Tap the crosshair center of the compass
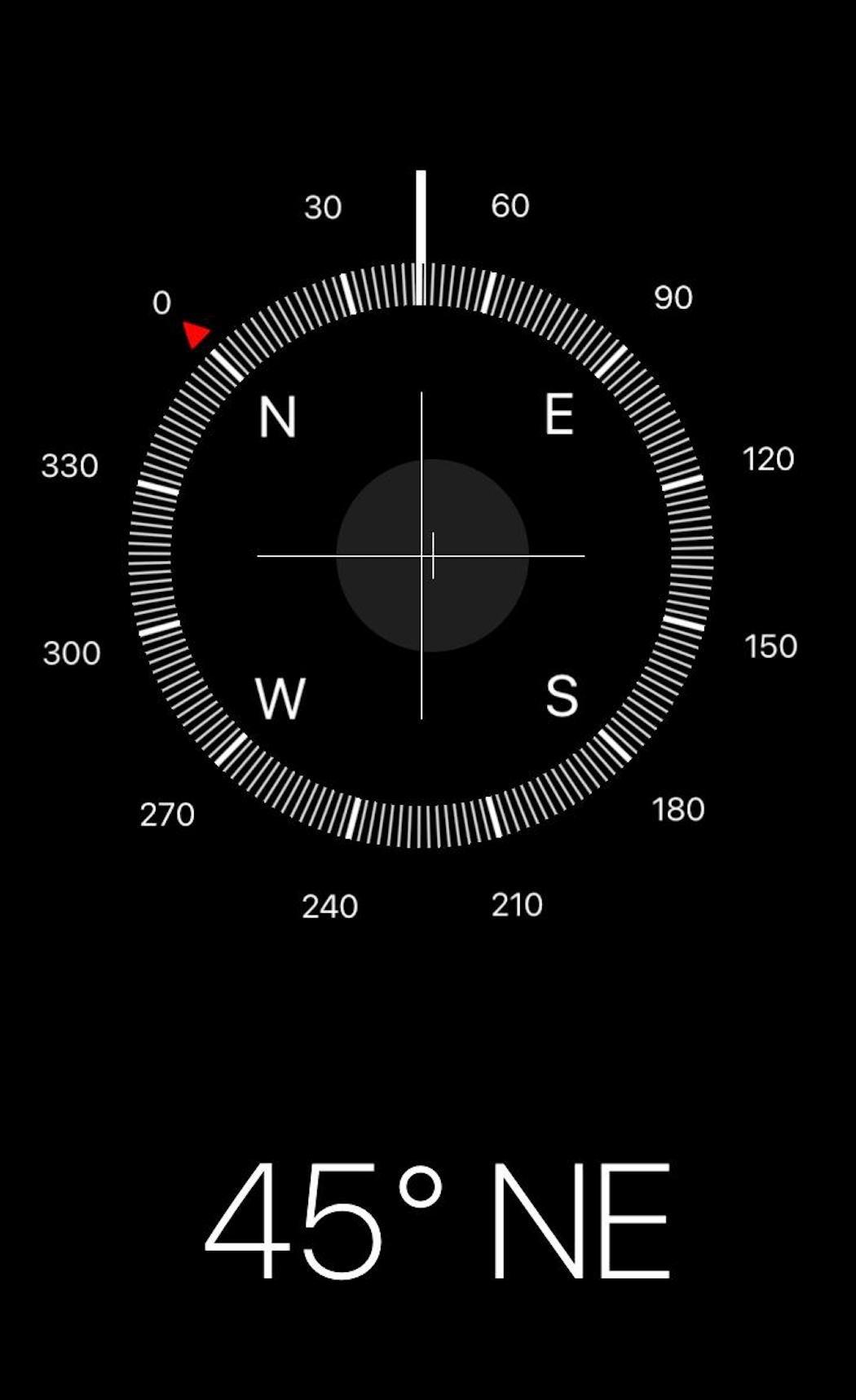This screenshot has height=1400, width=856. click(x=421, y=554)
